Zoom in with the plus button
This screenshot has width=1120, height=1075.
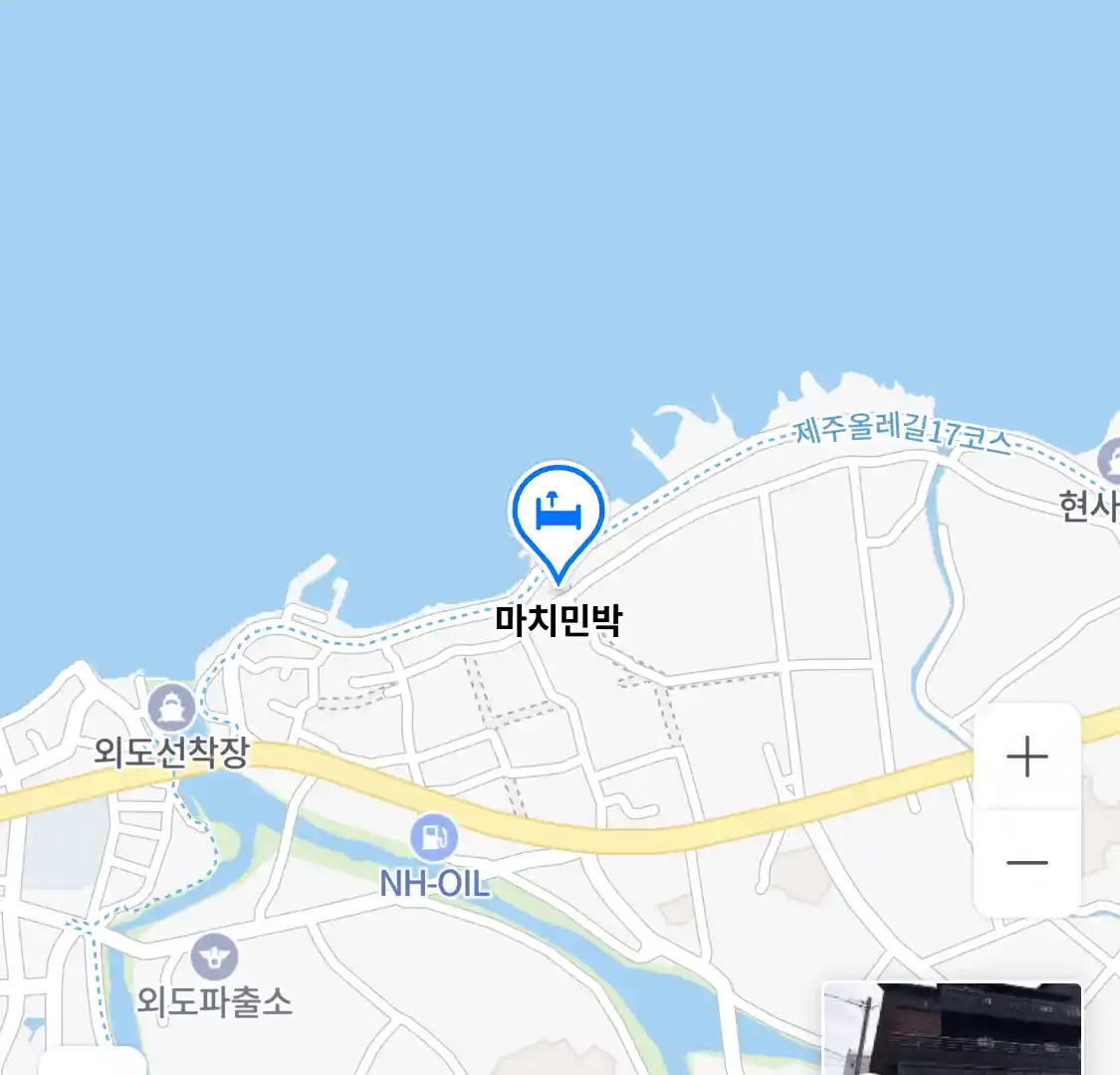click(1026, 757)
